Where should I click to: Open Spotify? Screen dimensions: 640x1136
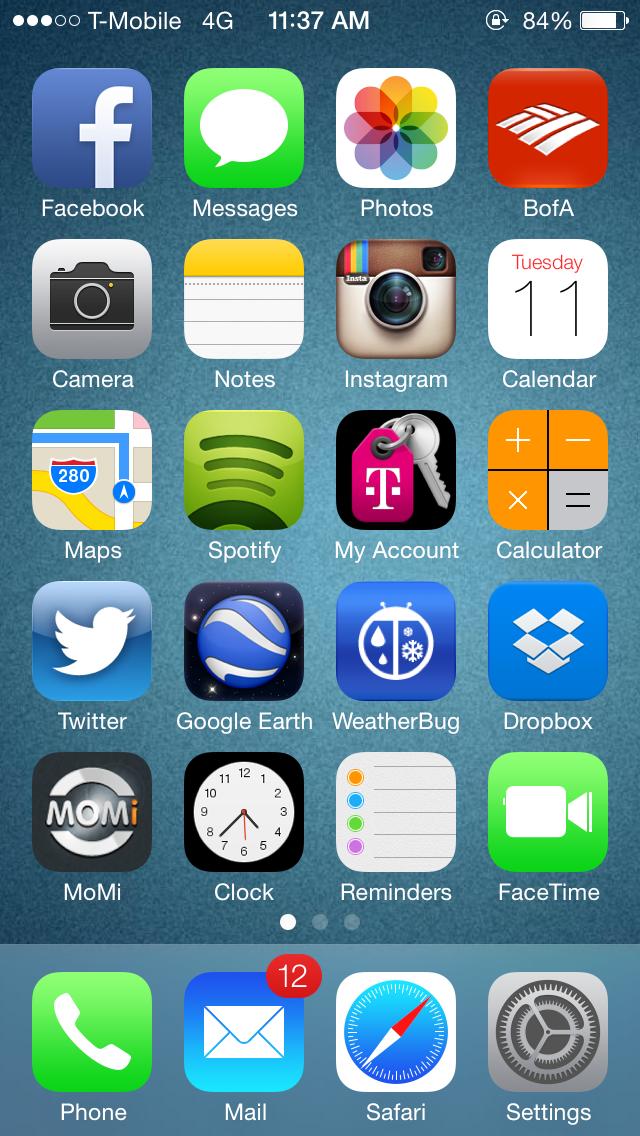click(x=244, y=470)
